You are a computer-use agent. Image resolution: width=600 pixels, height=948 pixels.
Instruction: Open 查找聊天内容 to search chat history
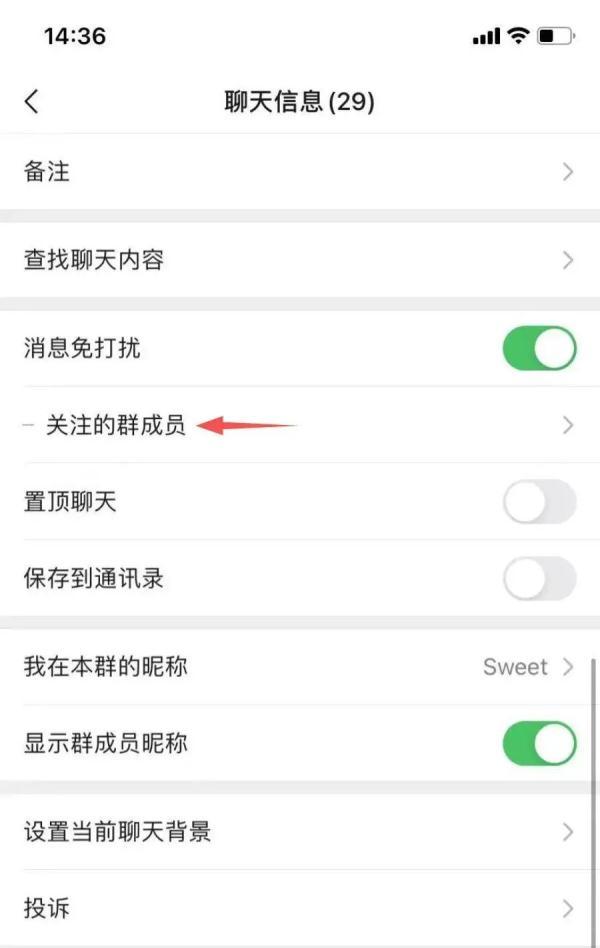click(300, 260)
